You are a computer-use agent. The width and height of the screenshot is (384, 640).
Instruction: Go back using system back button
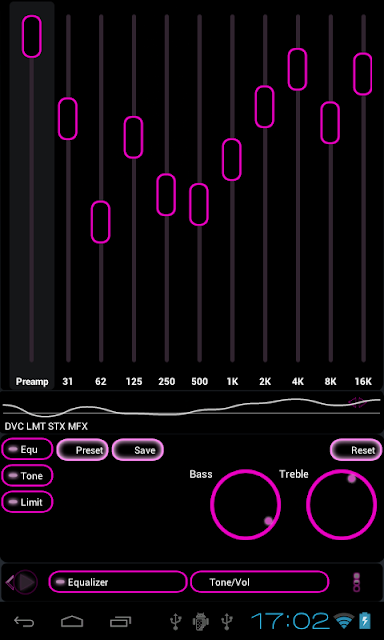click(23, 621)
